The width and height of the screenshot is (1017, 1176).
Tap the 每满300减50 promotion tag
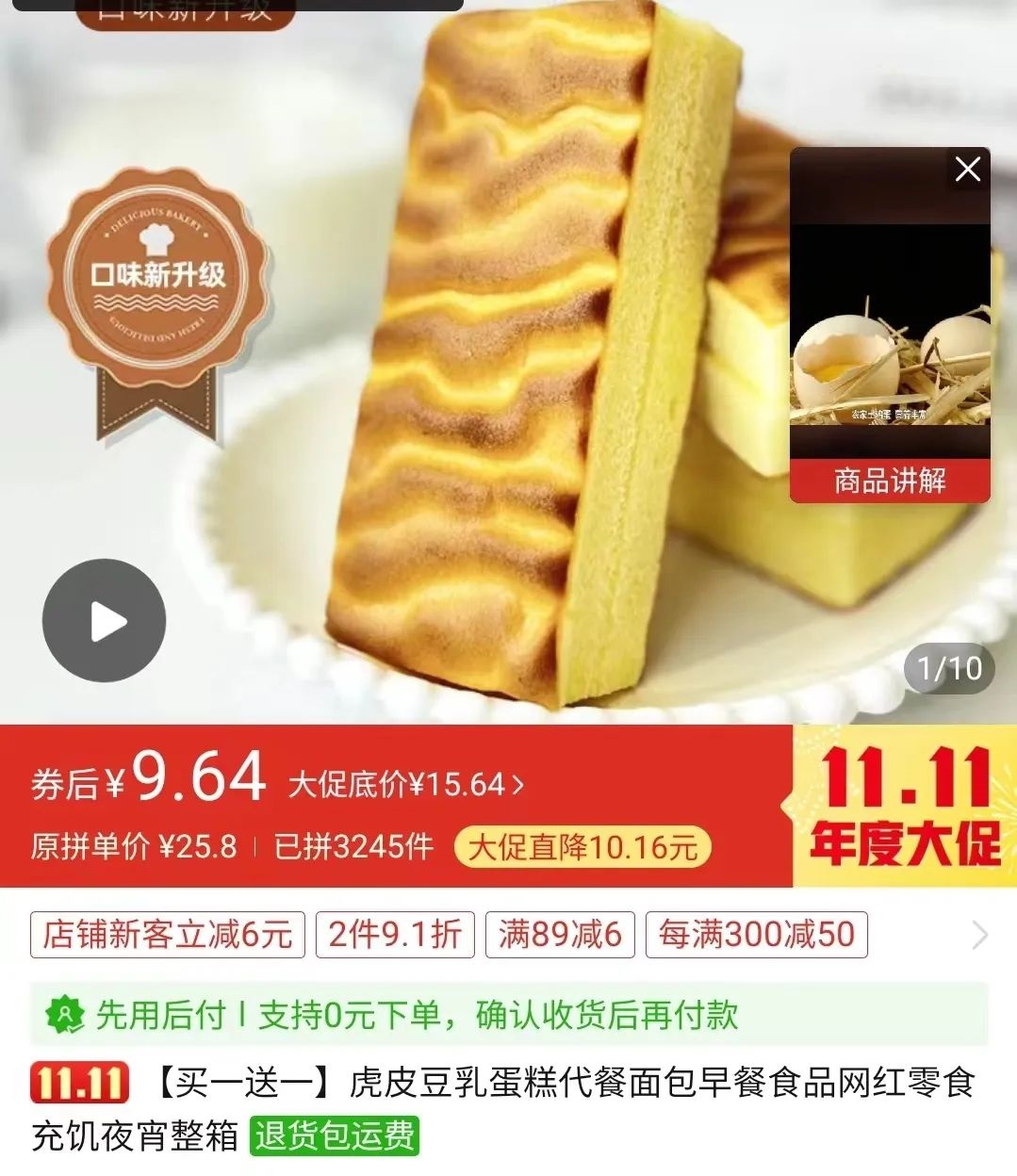756,935
